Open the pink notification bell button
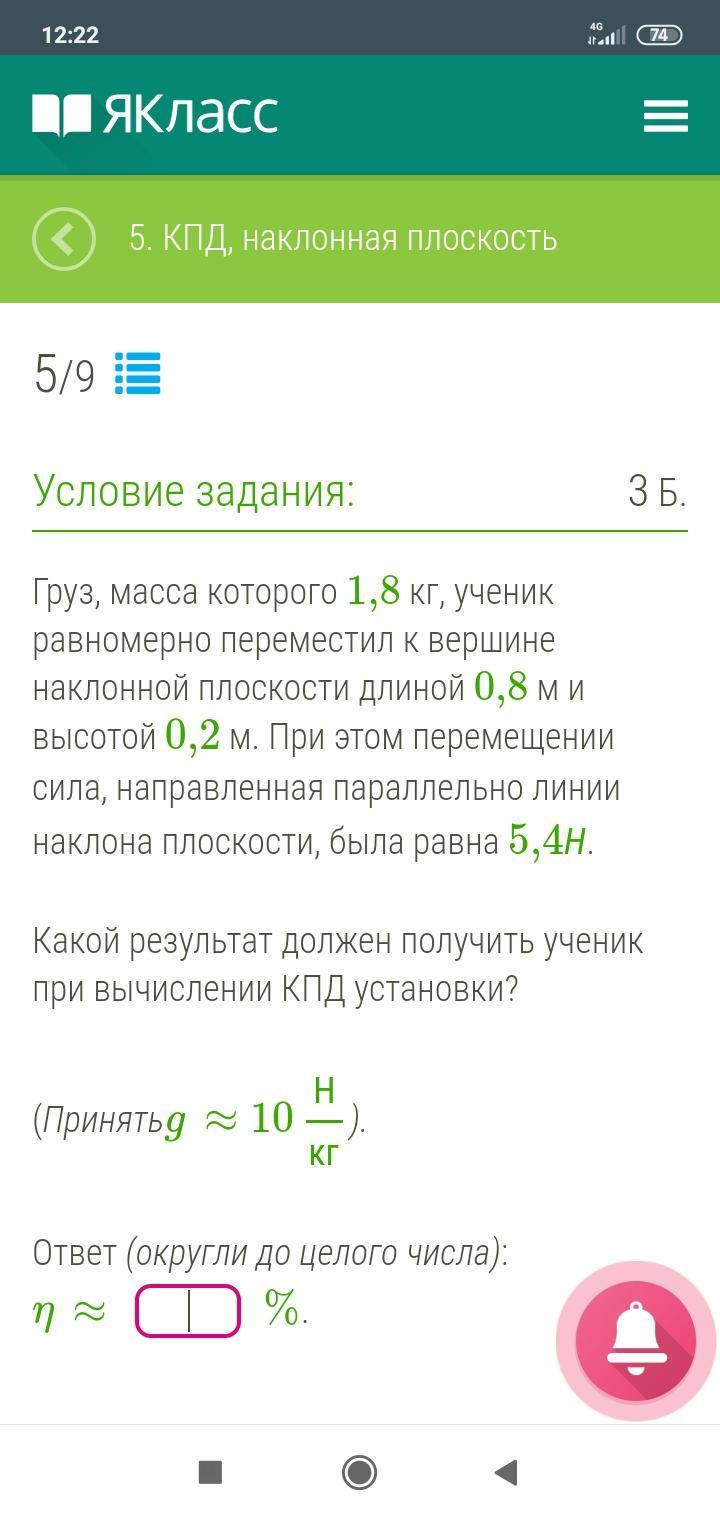Viewport: 720px width, 1520px height. click(x=636, y=1342)
